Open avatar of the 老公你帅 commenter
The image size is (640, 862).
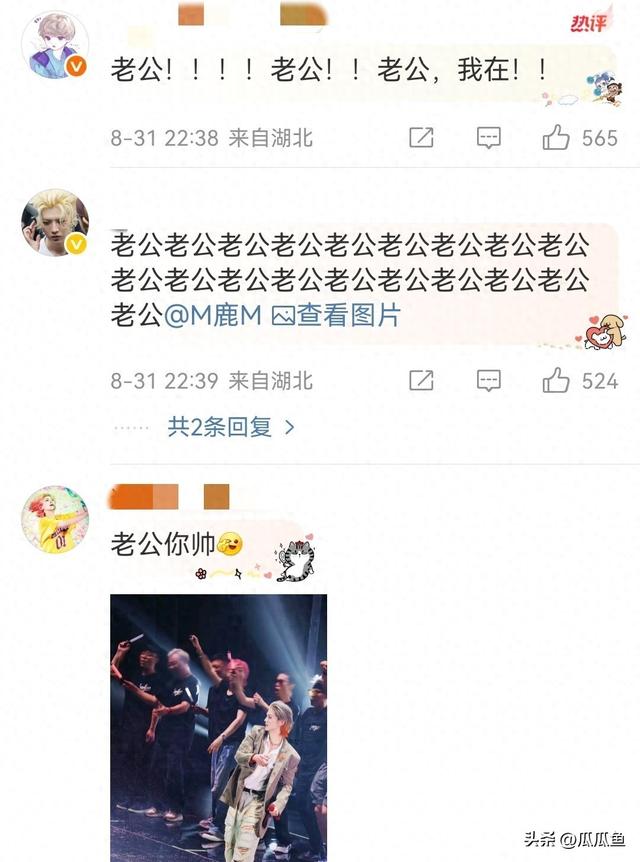[x=55, y=518]
